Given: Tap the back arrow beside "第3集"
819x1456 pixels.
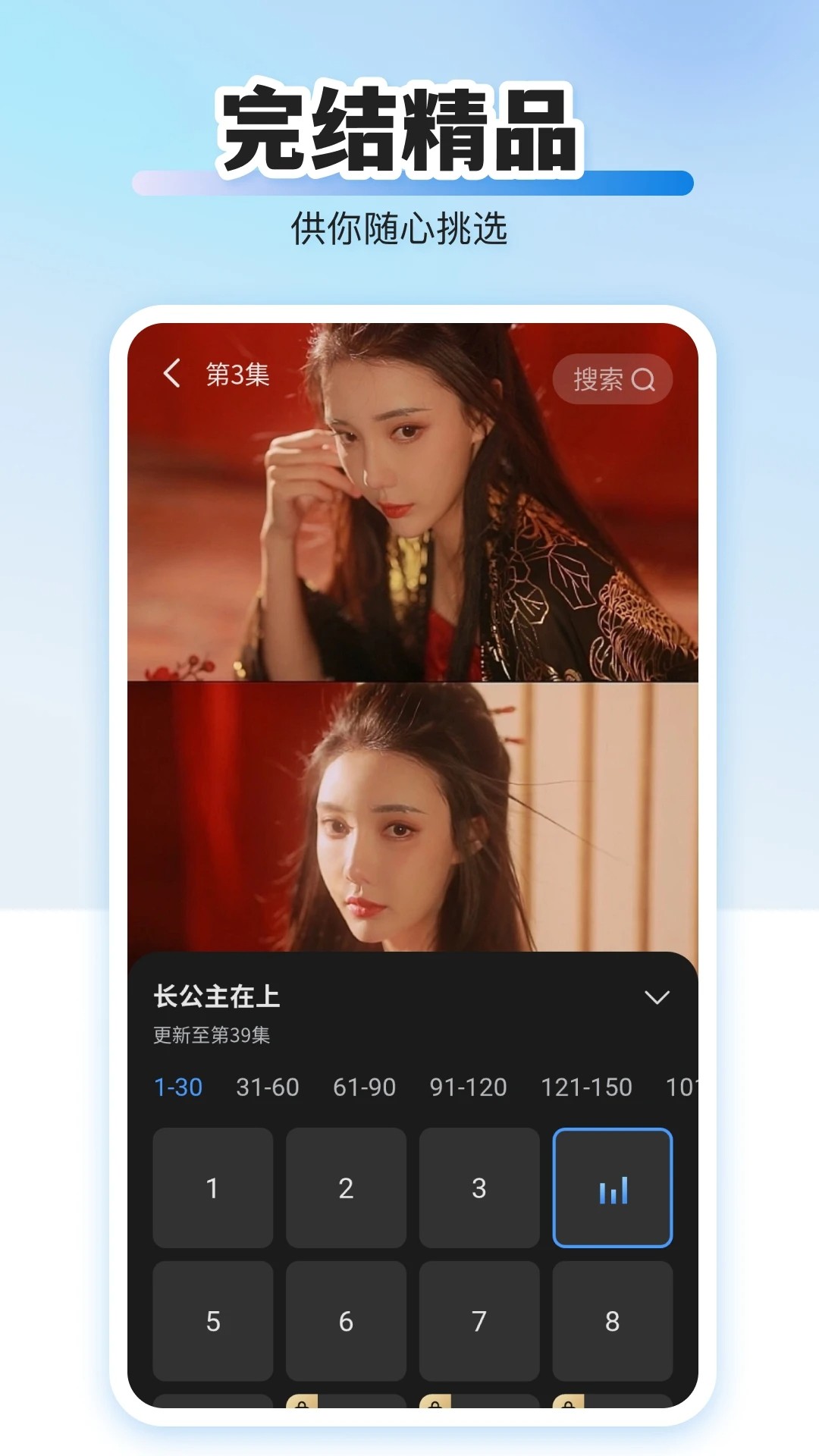Looking at the screenshot, I should (x=173, y=372).
